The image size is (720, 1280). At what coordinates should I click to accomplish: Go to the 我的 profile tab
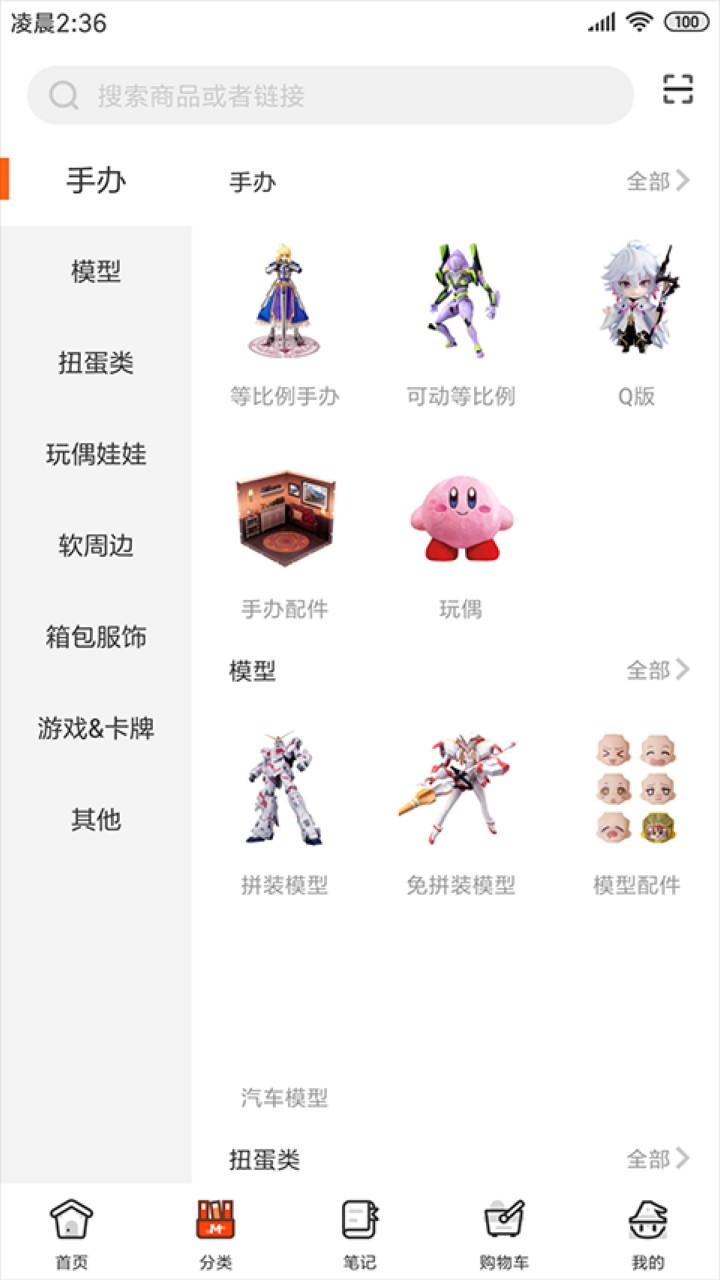pyautogui.click(x=648, y=1233)
